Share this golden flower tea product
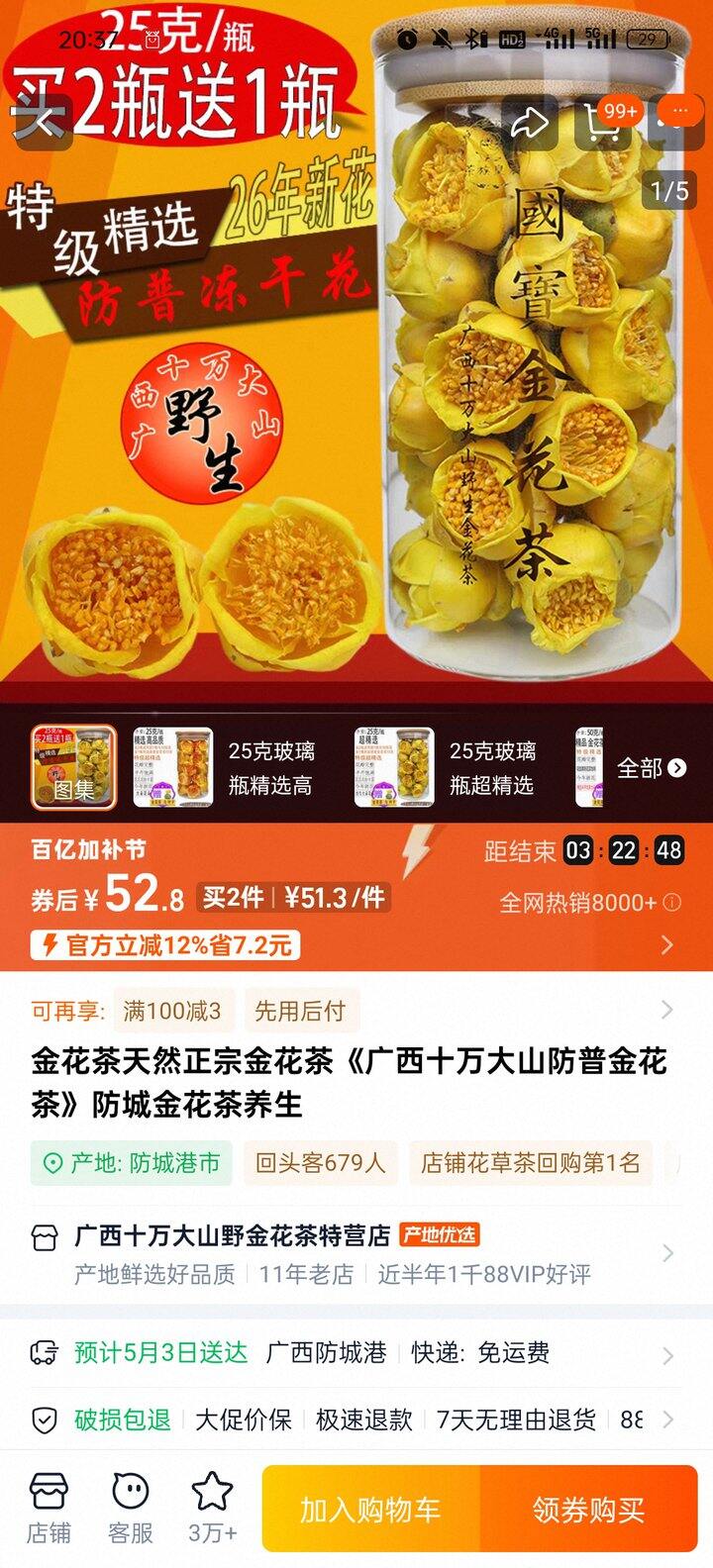The height and width of the screenshot is (1568, 713). coord(530,123)
